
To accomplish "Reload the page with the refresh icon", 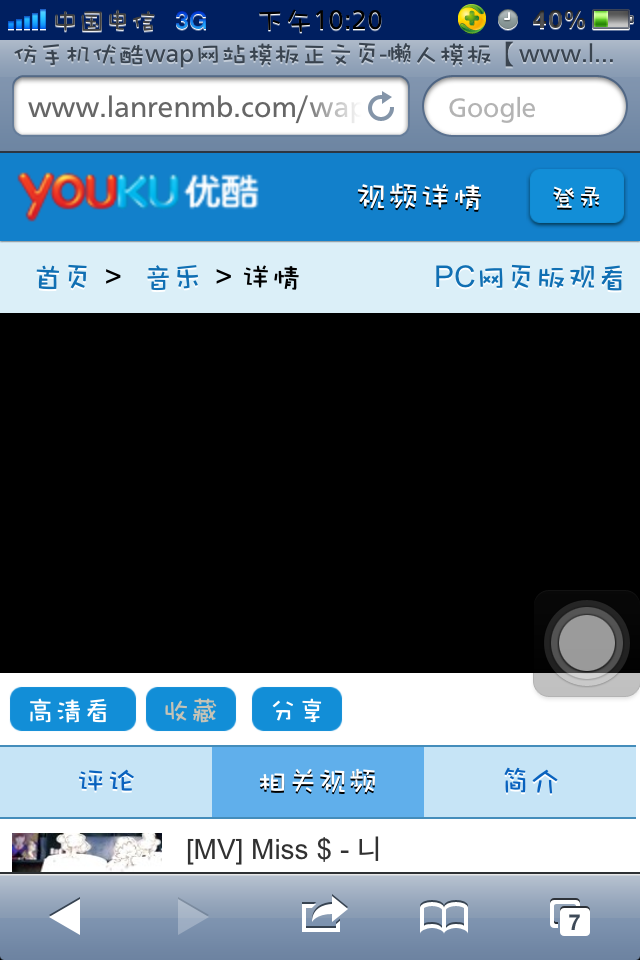I will pos(381,107).
